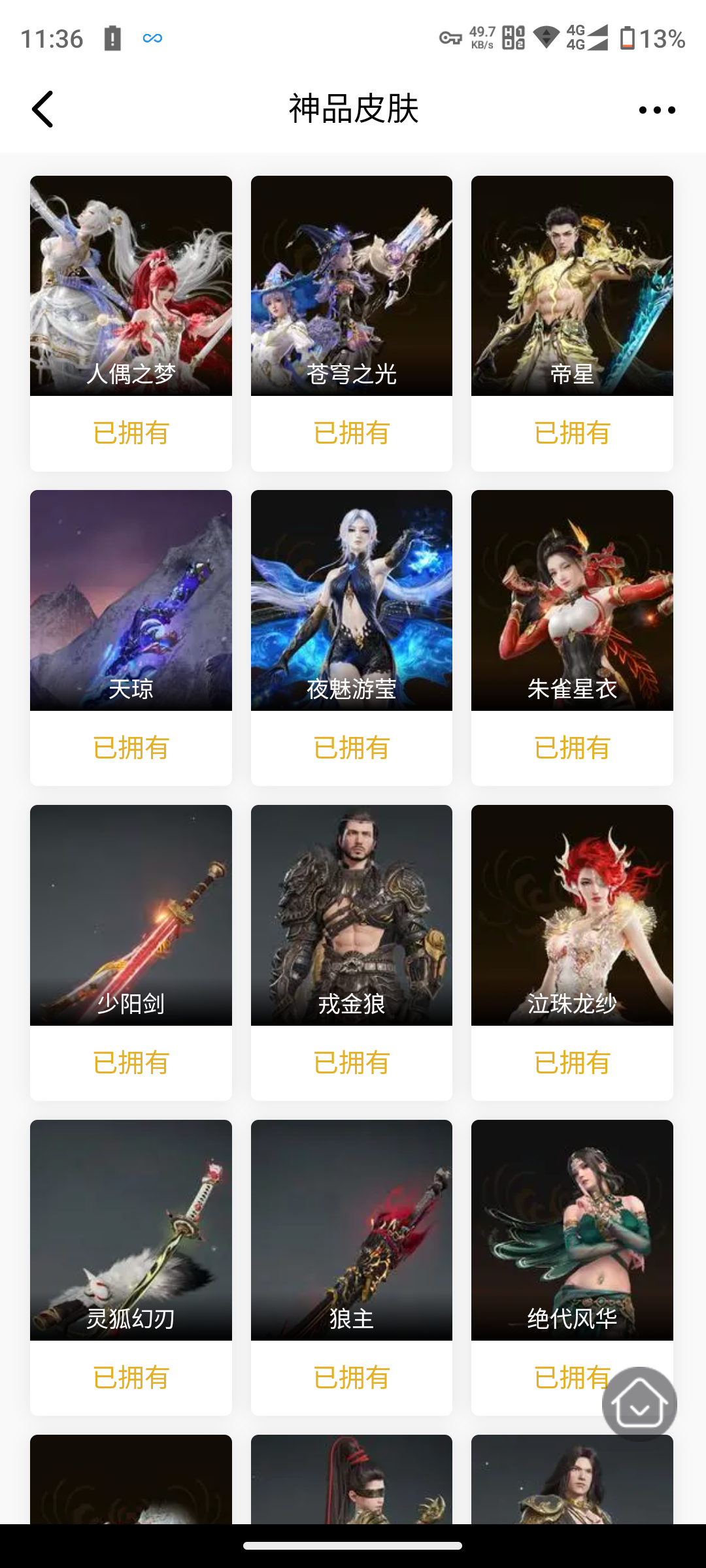
Task: Click 已拥有 under 人偶之梦 skin
Action: click(x=130, y=433)
